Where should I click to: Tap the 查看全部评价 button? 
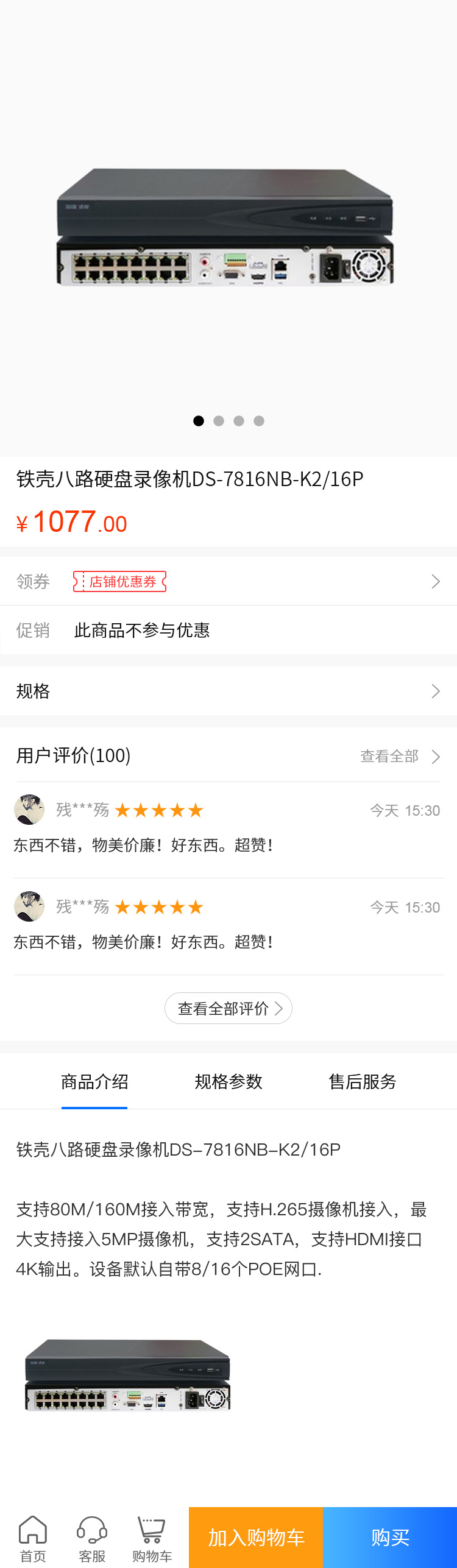(228, 1009)
